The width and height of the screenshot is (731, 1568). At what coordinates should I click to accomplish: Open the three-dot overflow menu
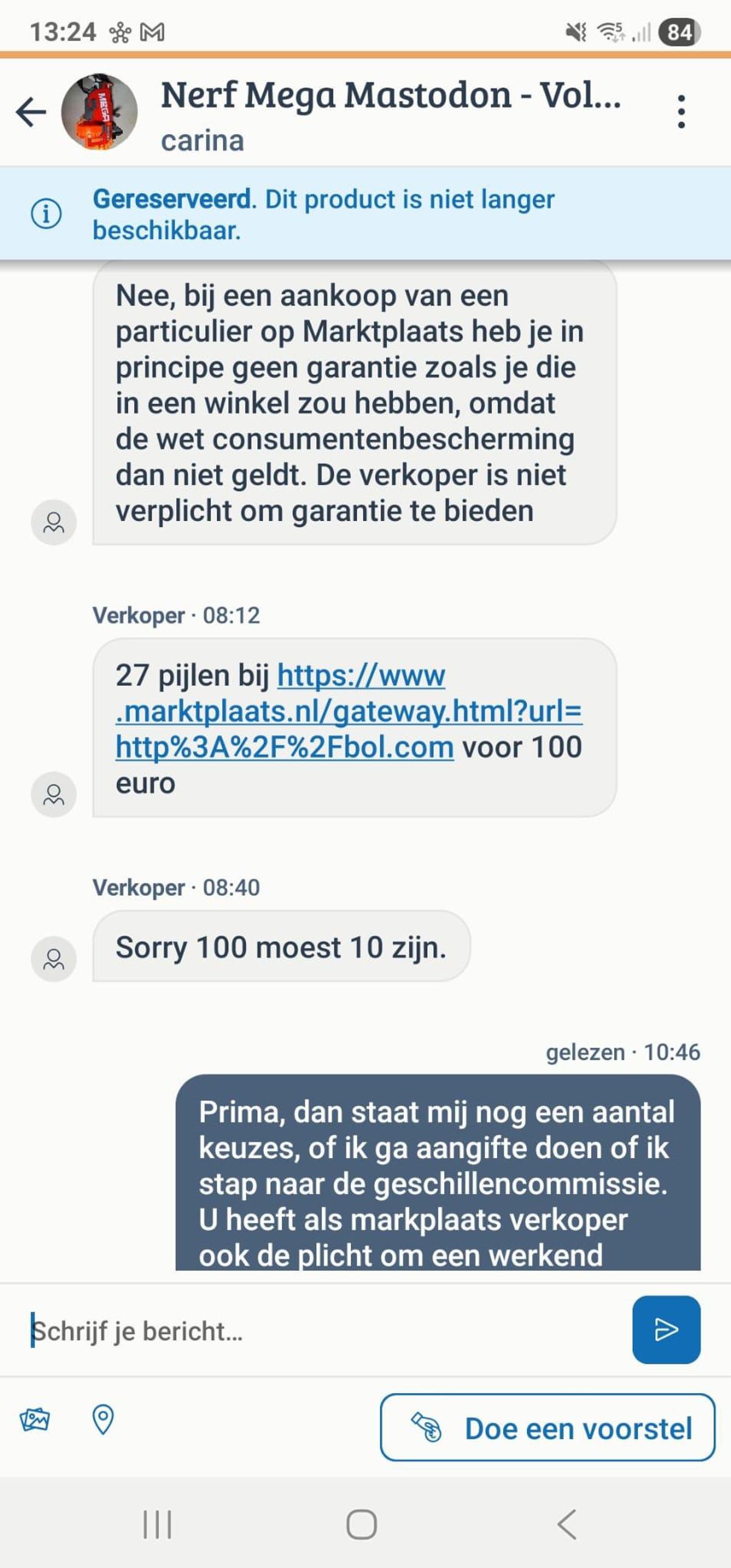[681, 112]
